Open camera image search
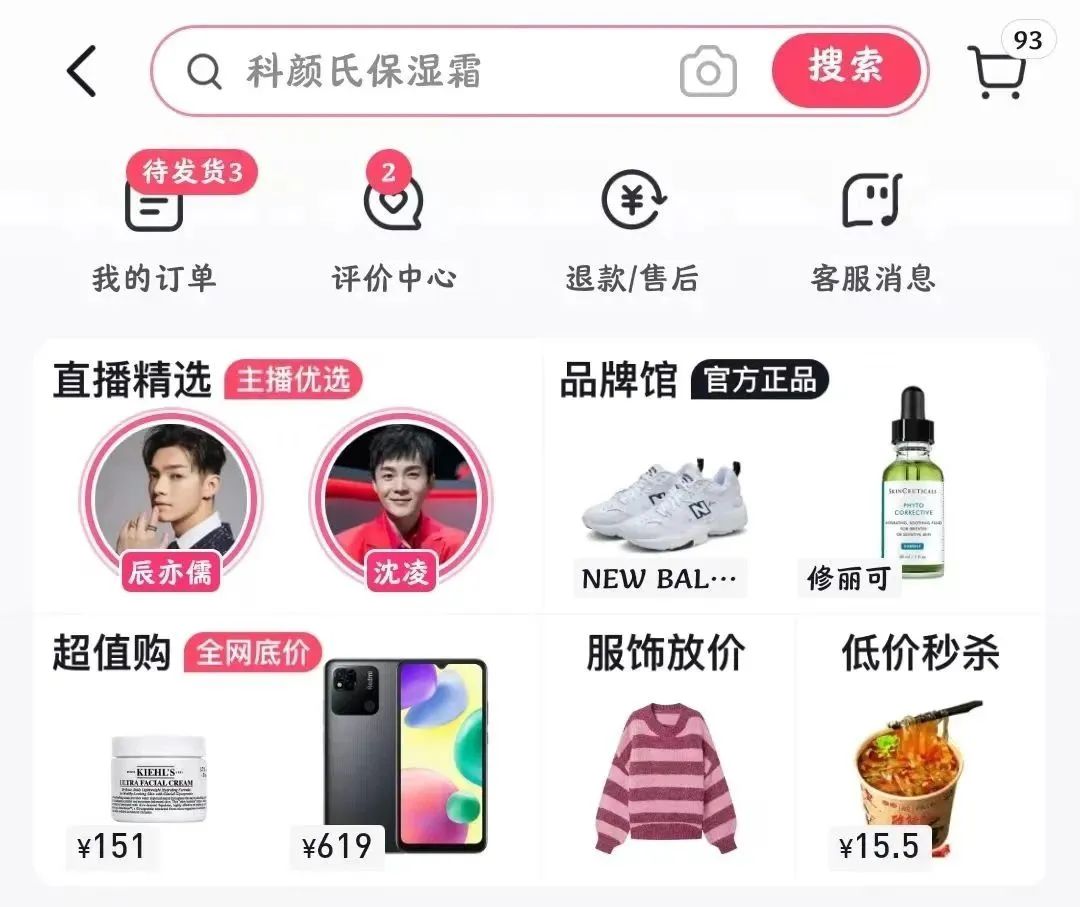 (708, 72)
